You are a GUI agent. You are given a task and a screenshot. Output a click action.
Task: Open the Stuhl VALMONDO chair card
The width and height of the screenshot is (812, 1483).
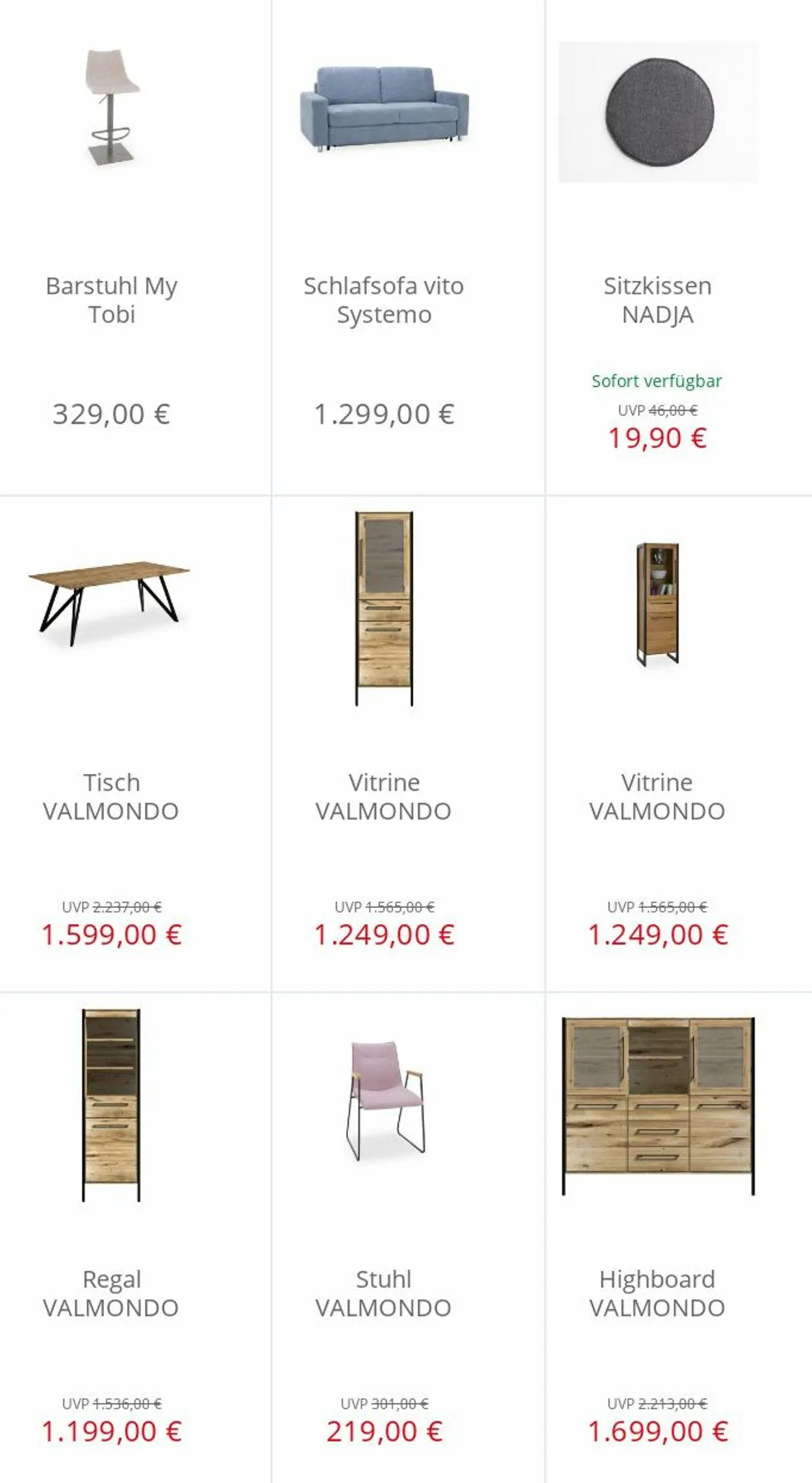point(383,1293)
